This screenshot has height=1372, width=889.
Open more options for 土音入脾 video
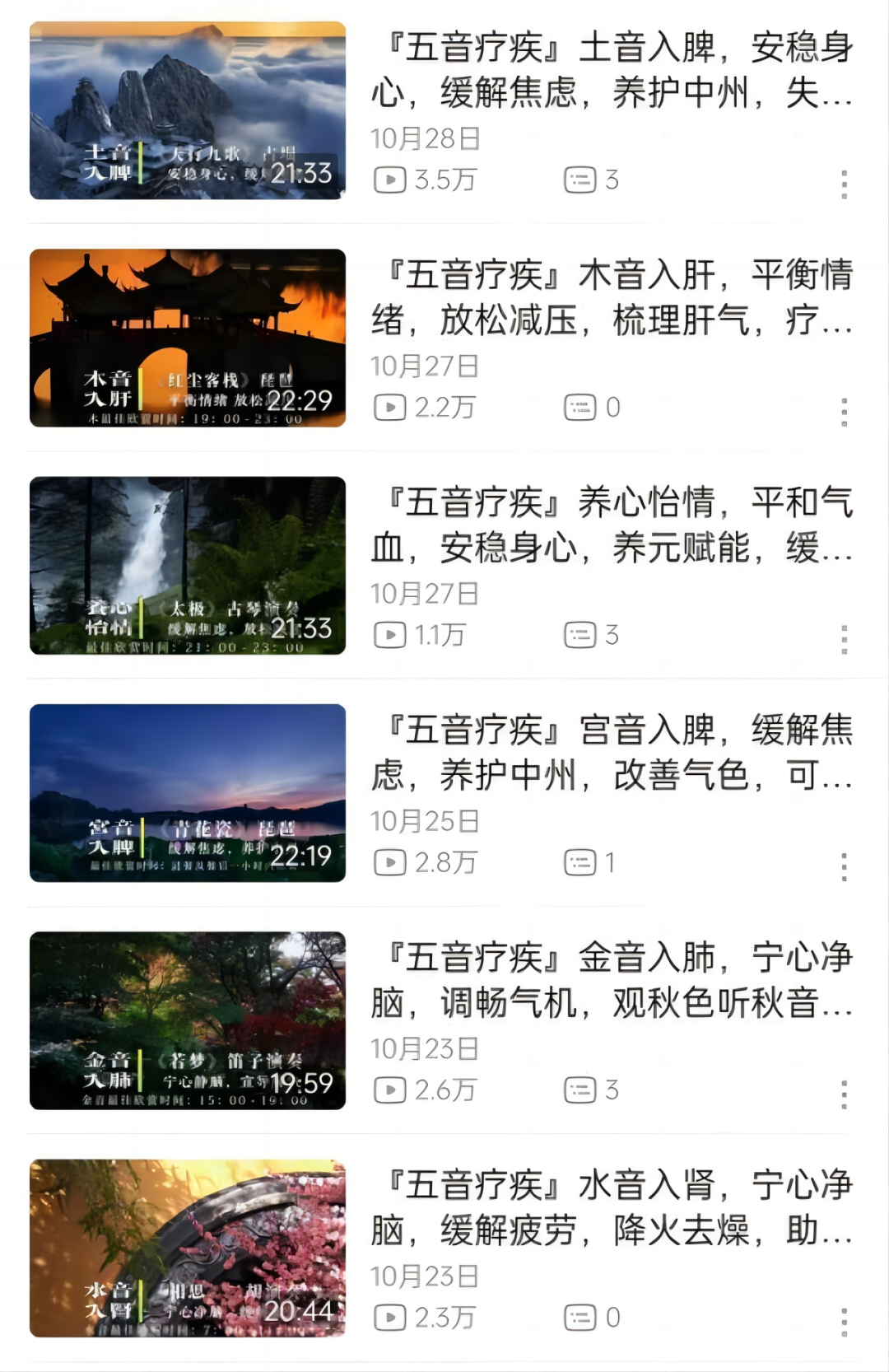point(844,184)
